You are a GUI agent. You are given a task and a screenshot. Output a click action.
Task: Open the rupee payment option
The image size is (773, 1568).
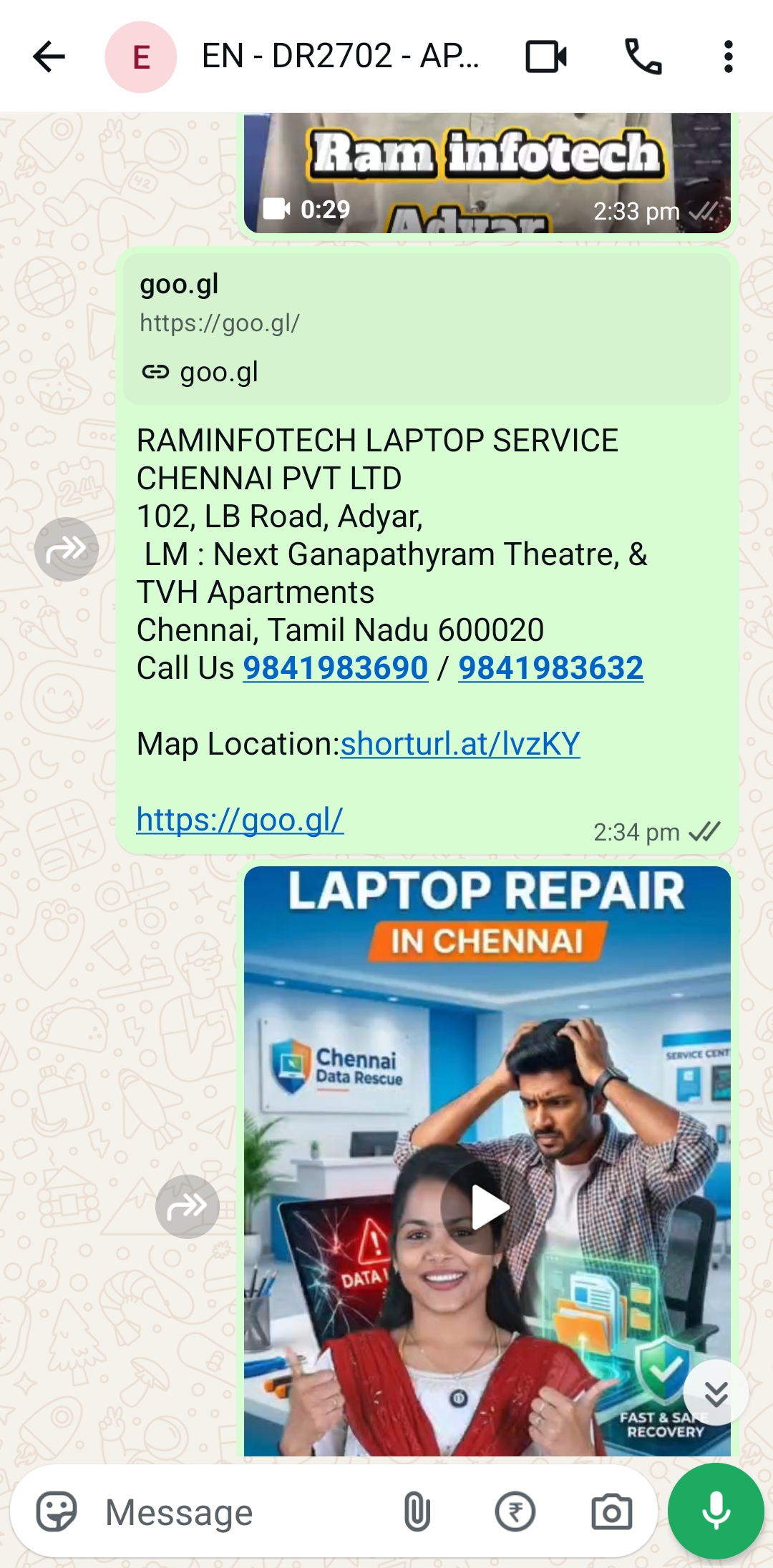tap(515, 1511)
